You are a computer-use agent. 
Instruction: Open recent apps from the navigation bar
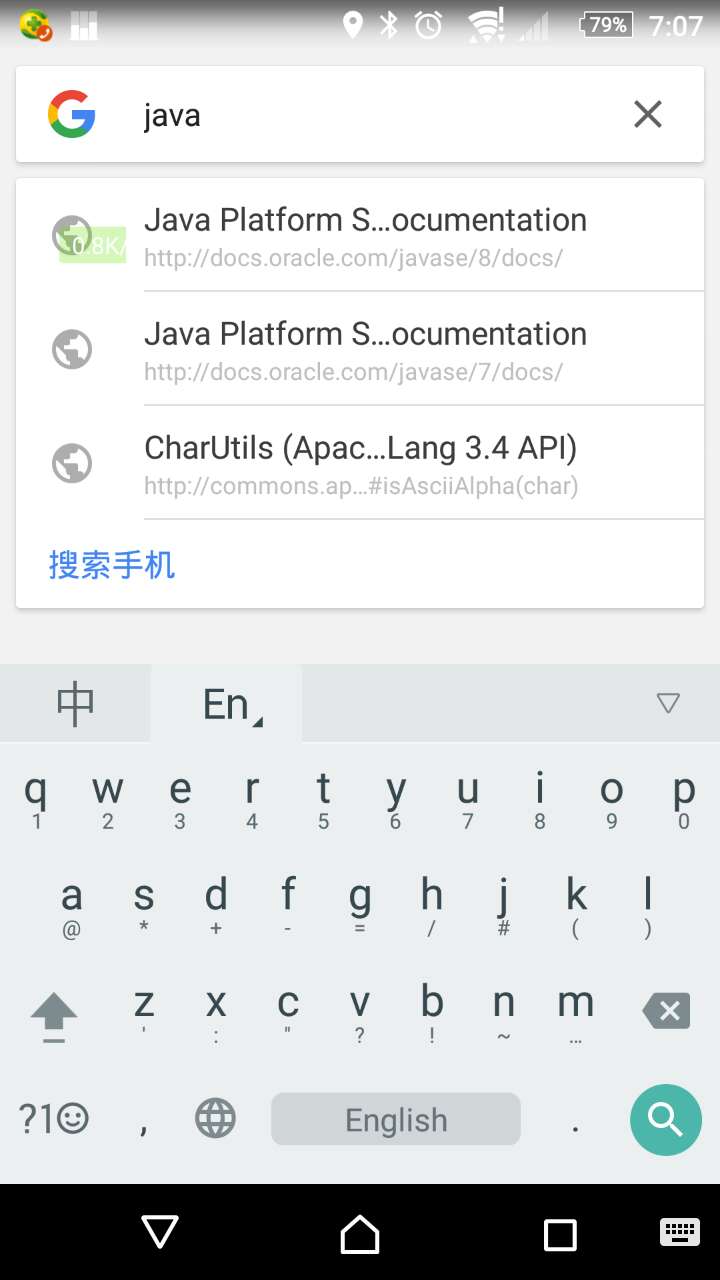point(560,1234)
